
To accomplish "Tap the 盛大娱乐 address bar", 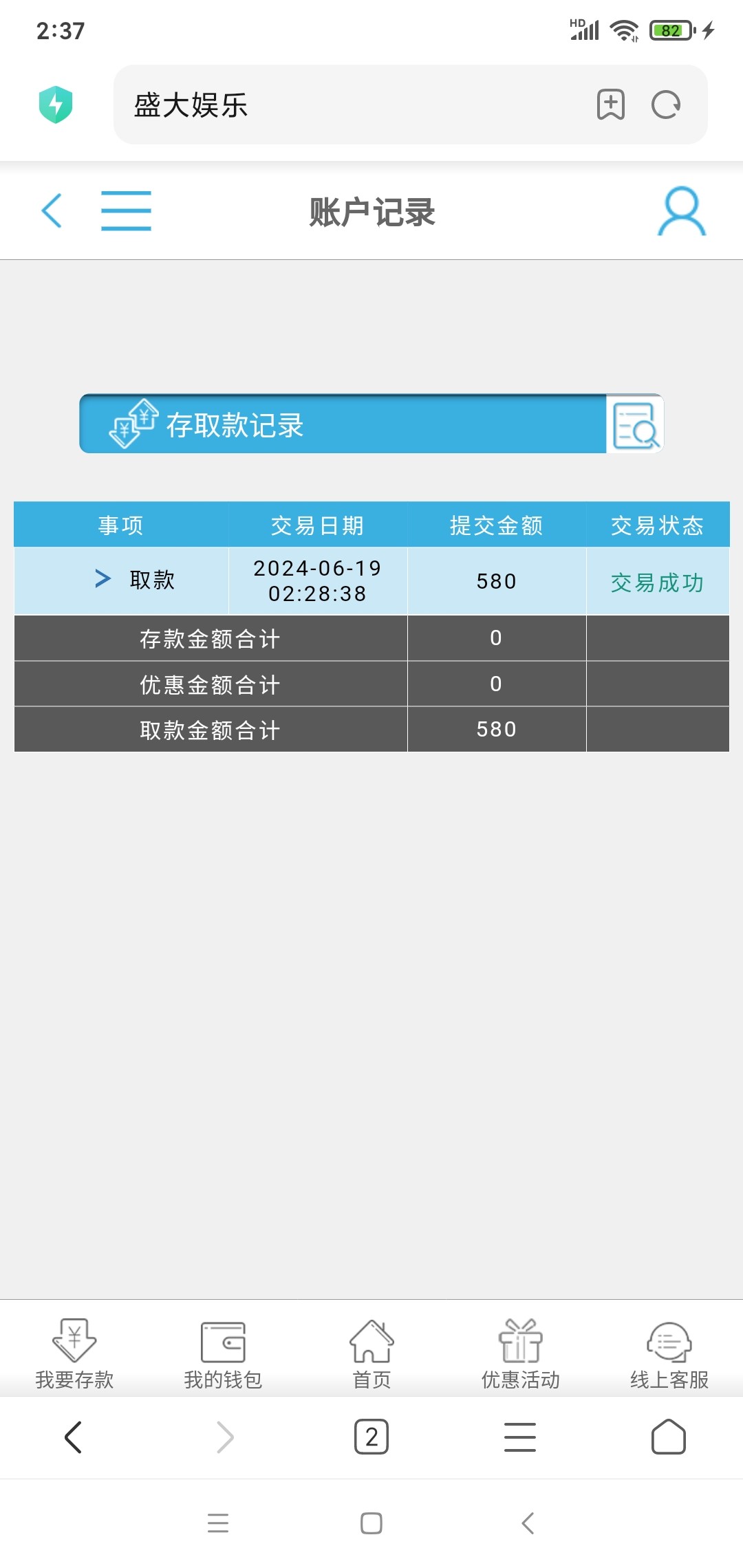I will pyautogui.click(x=344, y=105).
